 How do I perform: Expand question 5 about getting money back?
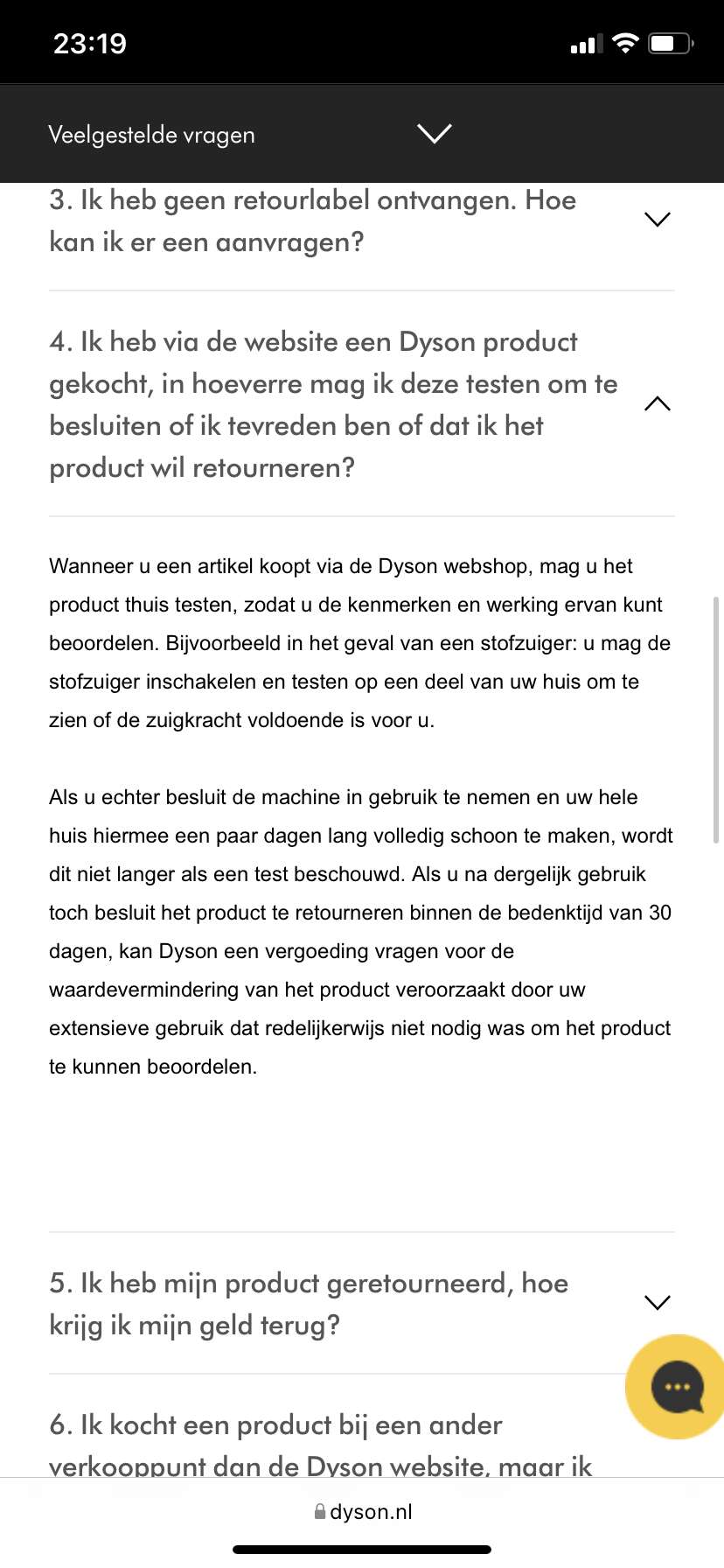point(362,1304)
